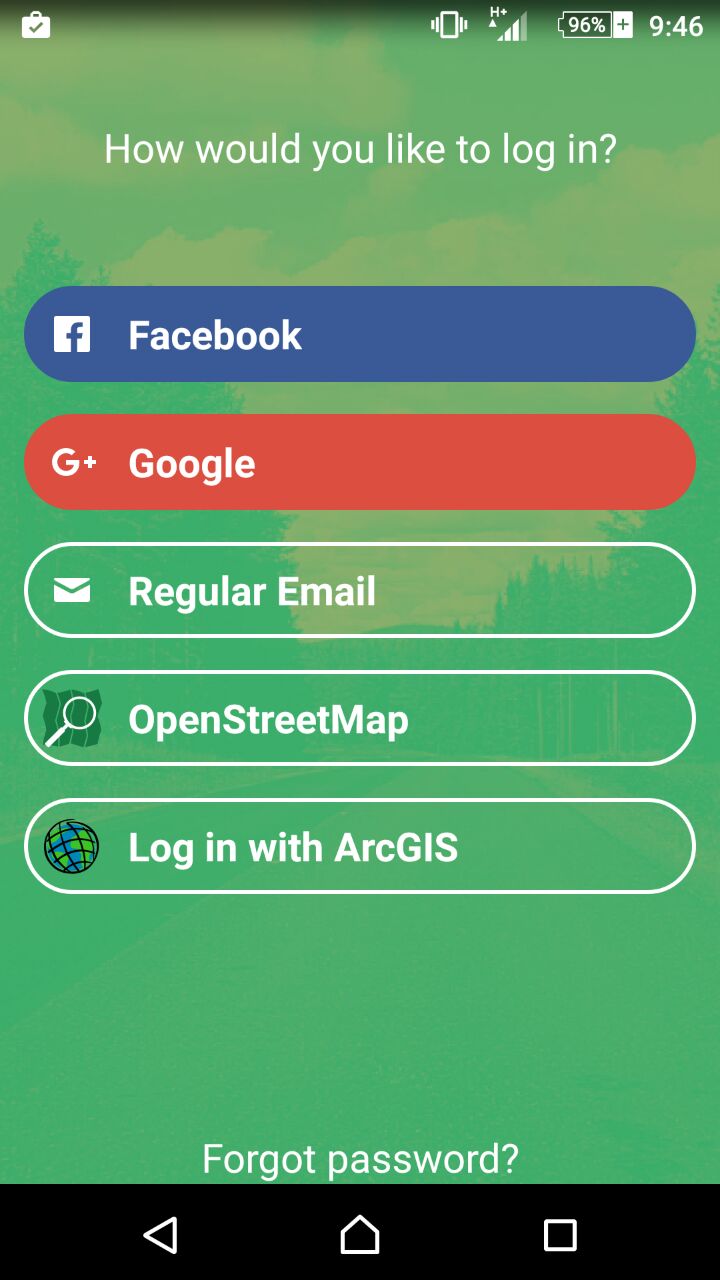Open recent apps from navigation bar
The width and height of the screenshot is (720, 1280).
tap(560, 1234)
